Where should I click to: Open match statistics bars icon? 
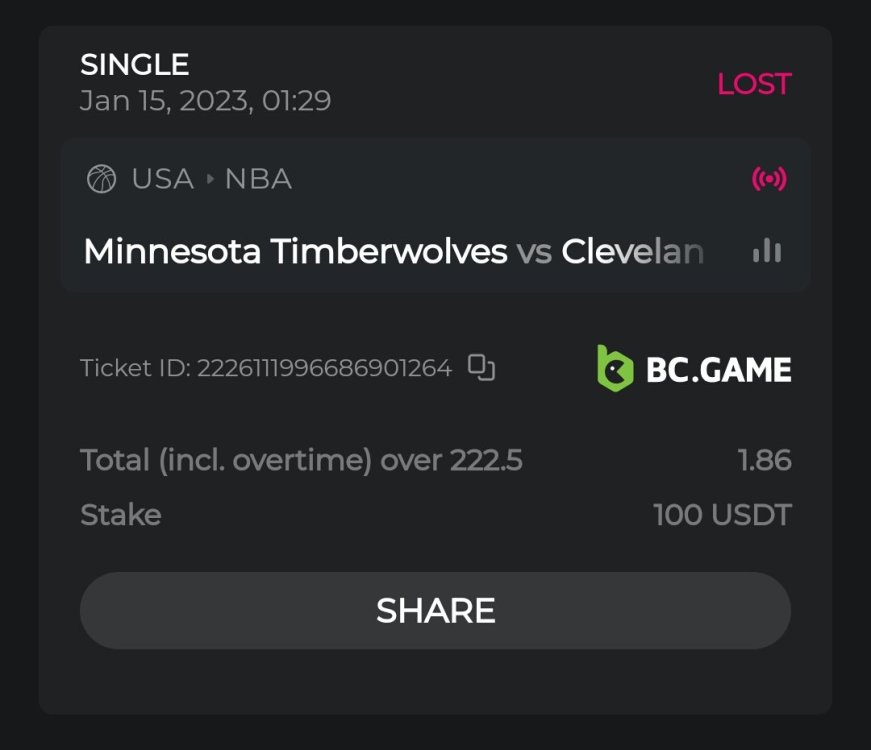(x=767, y=251)
